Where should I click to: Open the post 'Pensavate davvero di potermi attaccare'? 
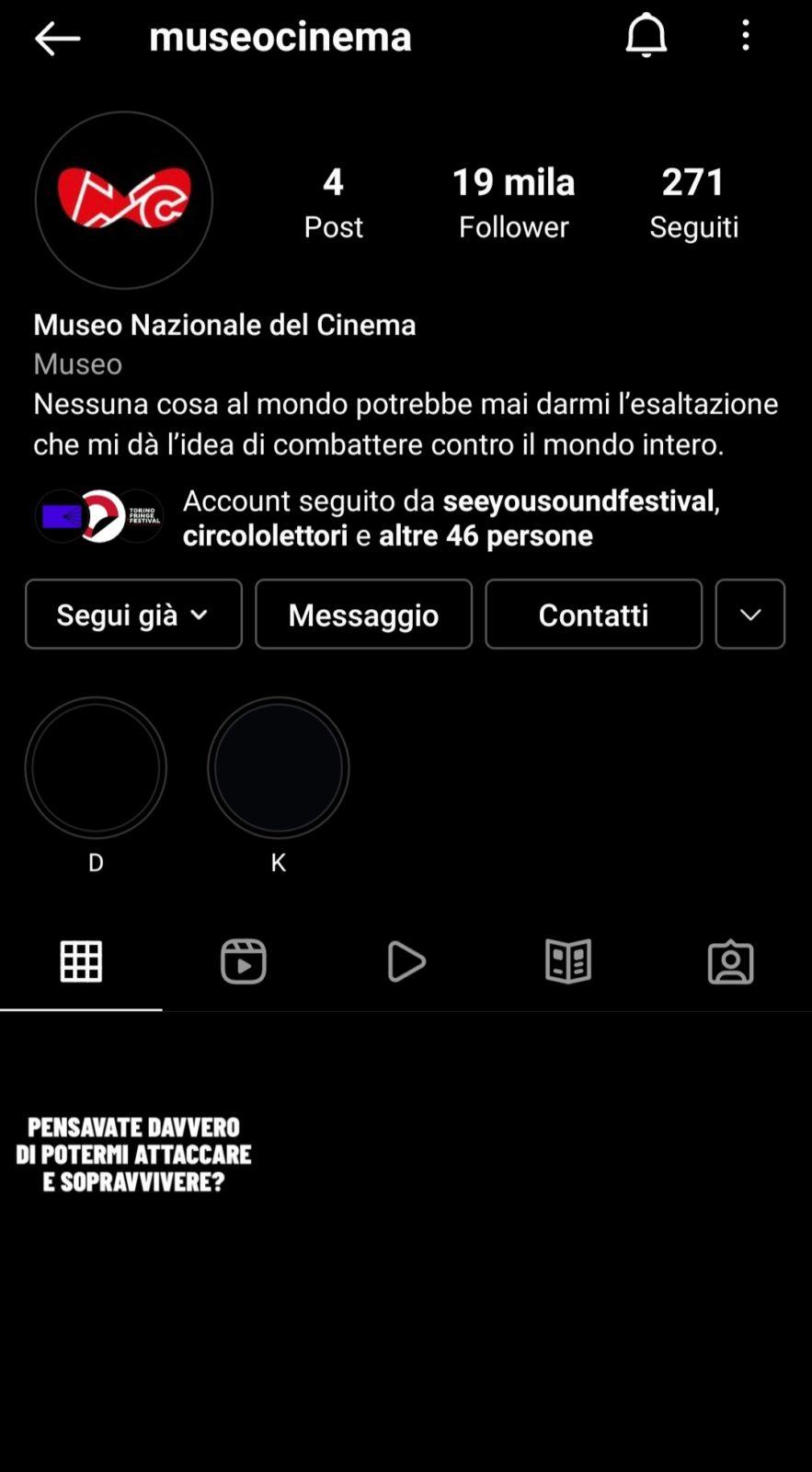134,1154
